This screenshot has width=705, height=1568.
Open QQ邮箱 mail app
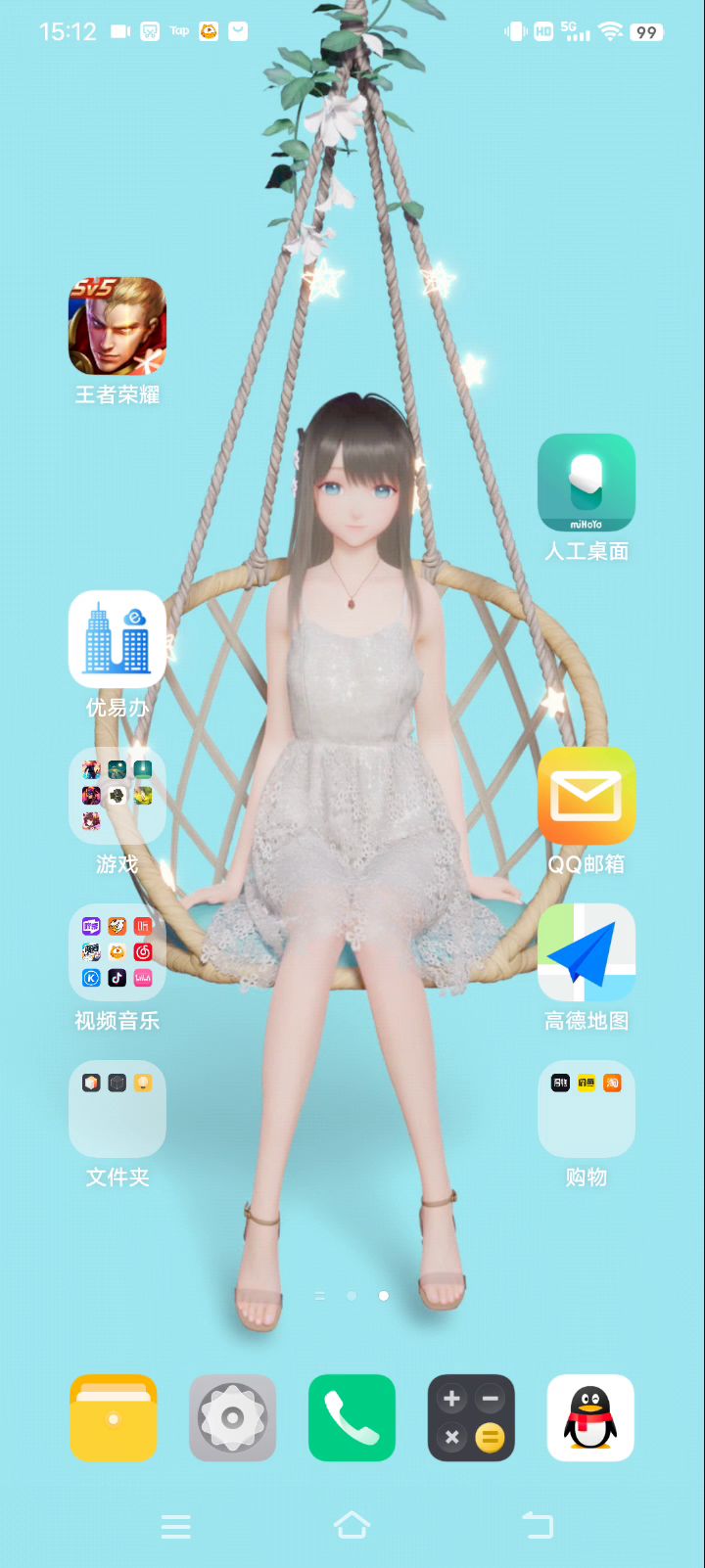pos(587,796)
